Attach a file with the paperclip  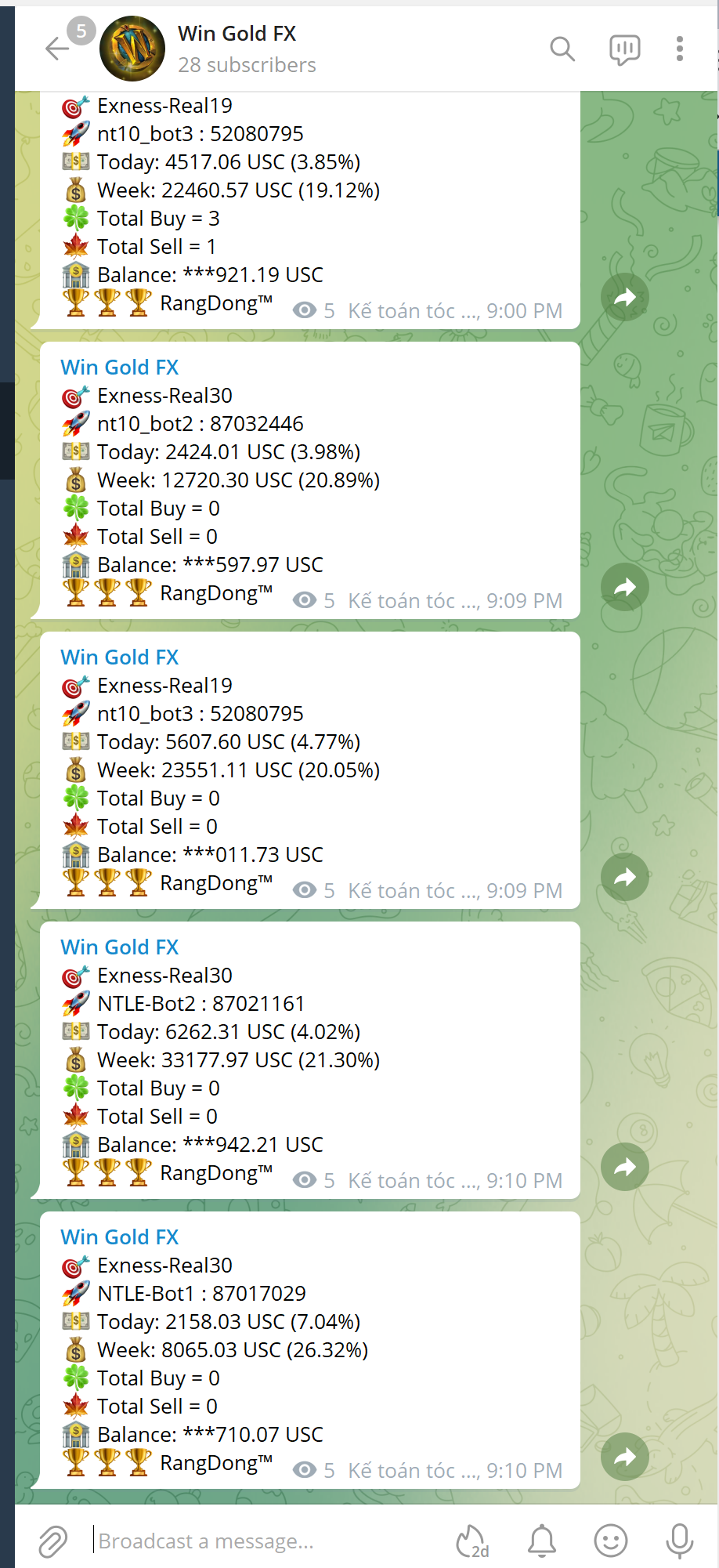click(53, 1541)
